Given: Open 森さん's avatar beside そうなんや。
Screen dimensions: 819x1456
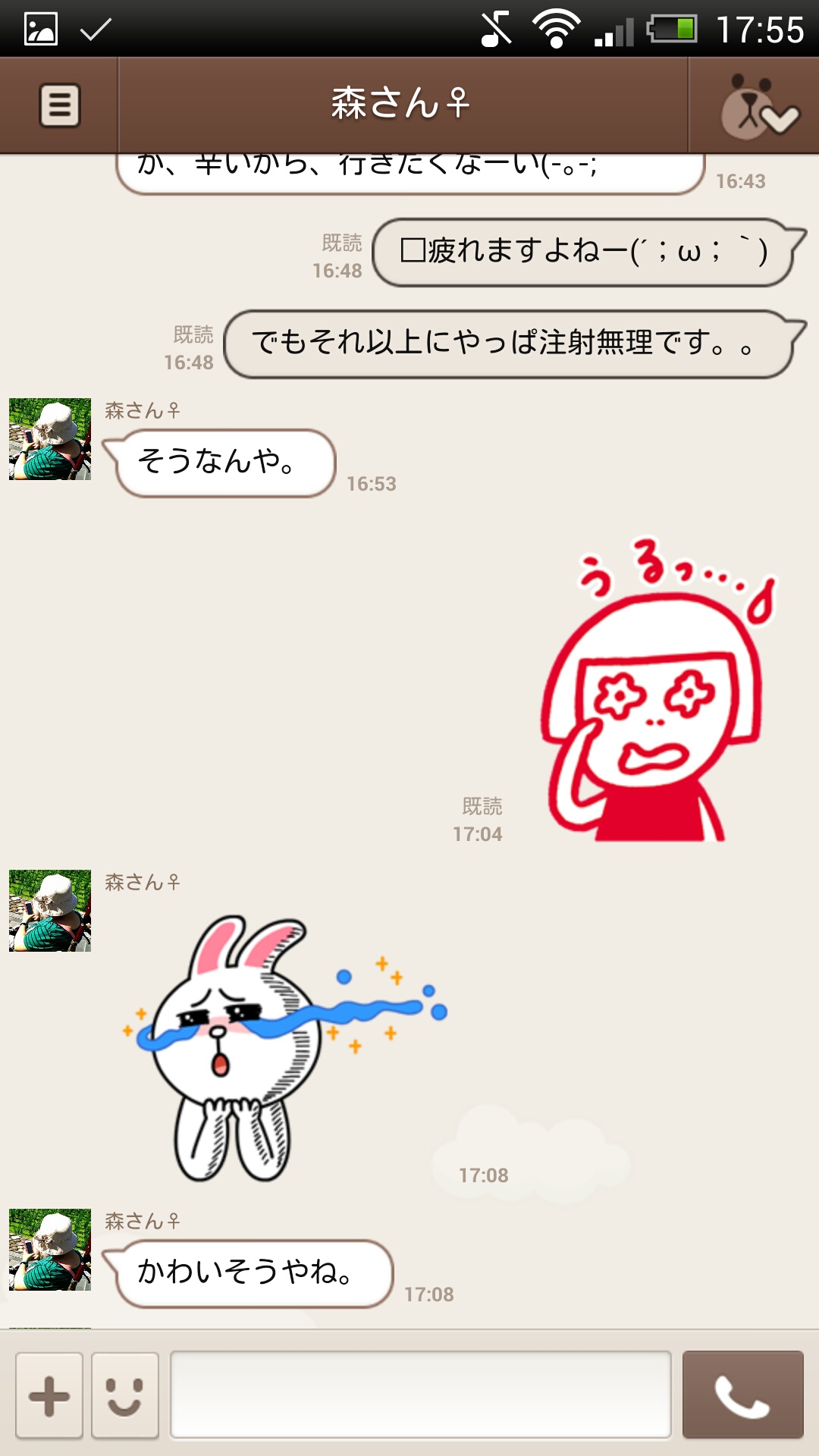Looking at the screenshot, I should (50, 439).
